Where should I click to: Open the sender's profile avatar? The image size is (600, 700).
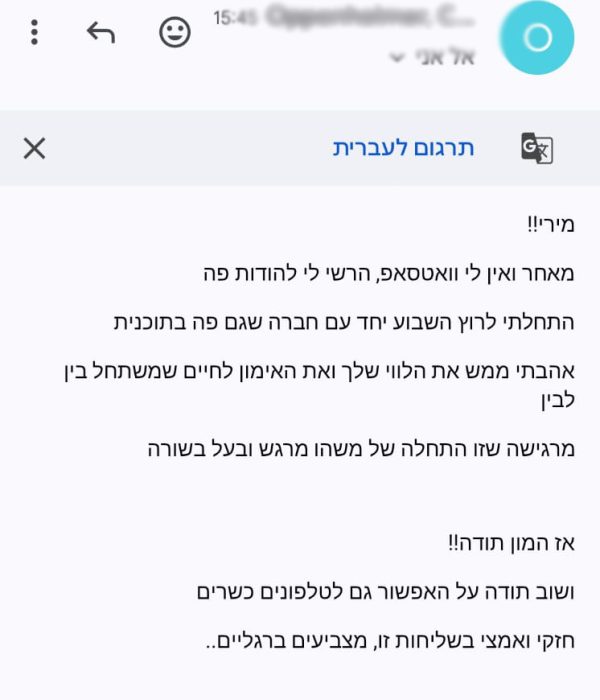pos(537,38)
